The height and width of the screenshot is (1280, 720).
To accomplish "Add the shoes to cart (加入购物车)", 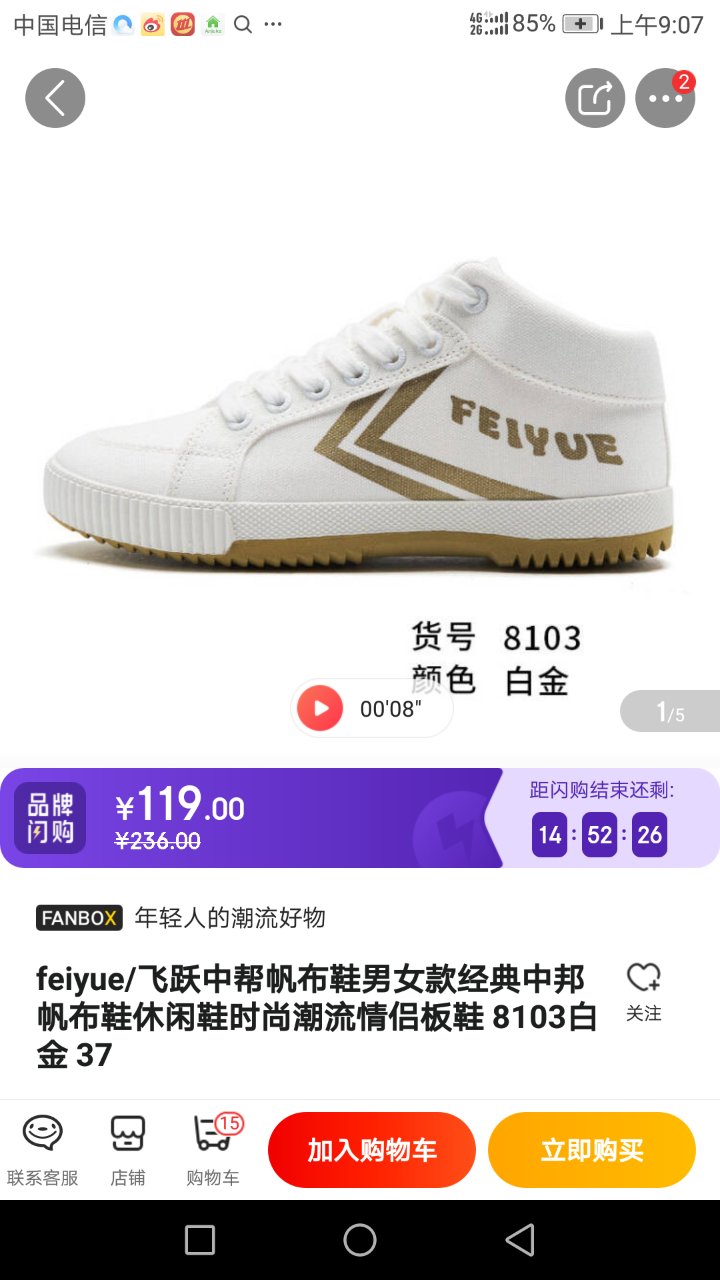I will 372,1150.
